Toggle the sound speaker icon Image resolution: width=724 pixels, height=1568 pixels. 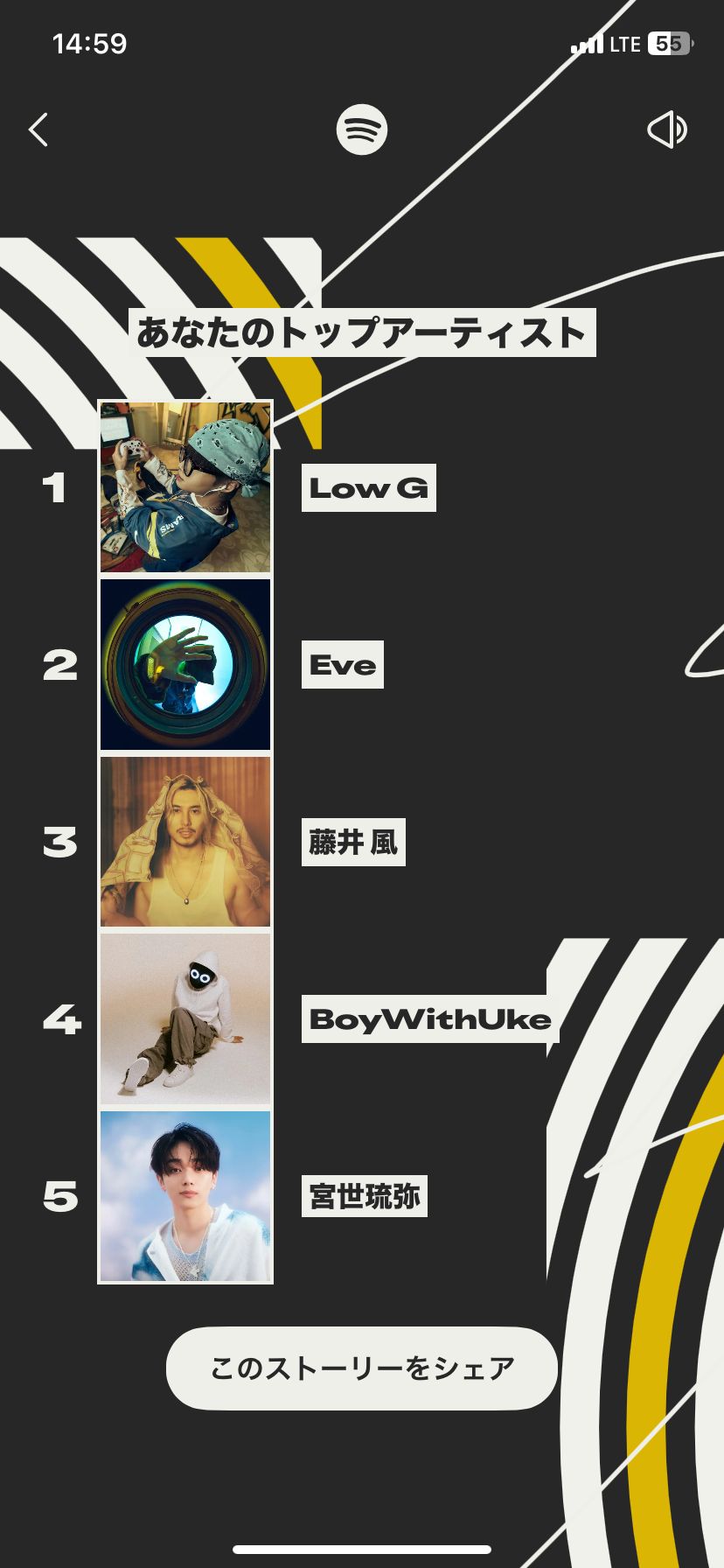pyautogui.click(x=667, y=129)
